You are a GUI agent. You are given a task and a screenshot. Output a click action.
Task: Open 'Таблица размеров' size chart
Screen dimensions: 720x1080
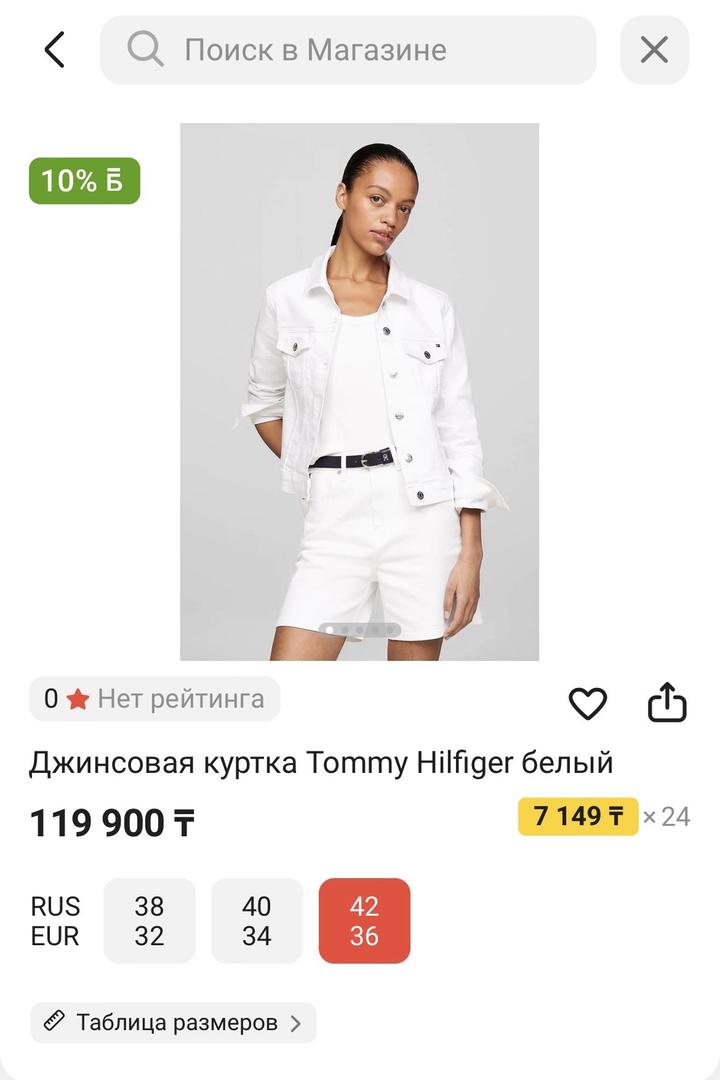pos(174,1023)
